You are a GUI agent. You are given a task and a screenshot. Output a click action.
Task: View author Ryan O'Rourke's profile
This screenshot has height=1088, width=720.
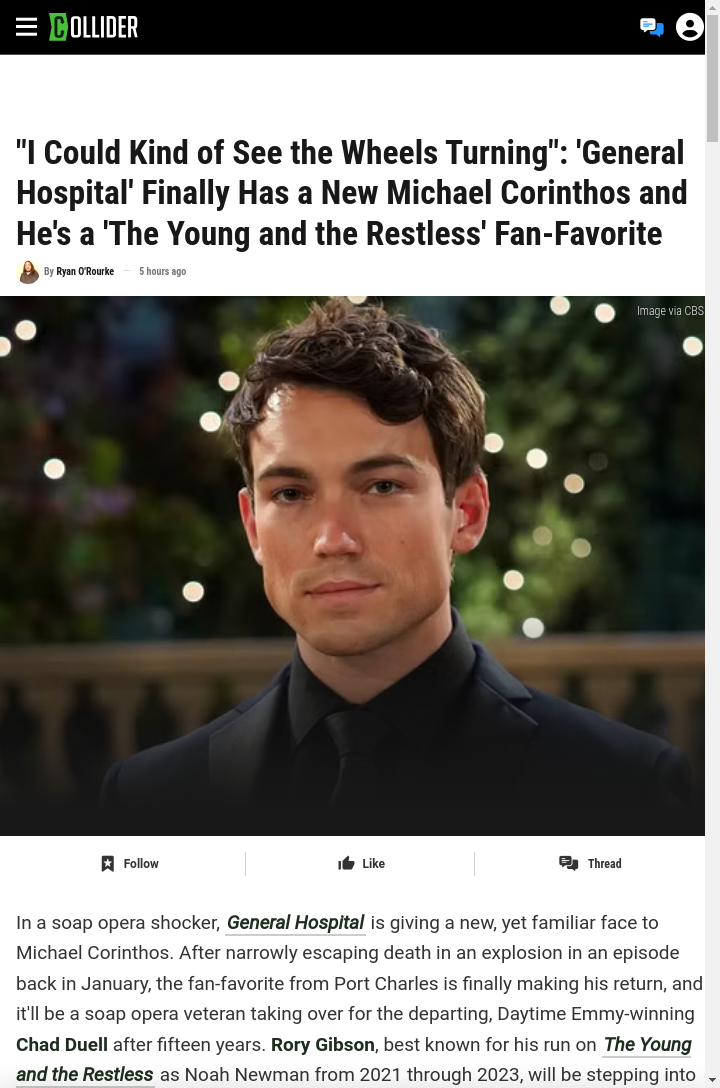point(84,272)
